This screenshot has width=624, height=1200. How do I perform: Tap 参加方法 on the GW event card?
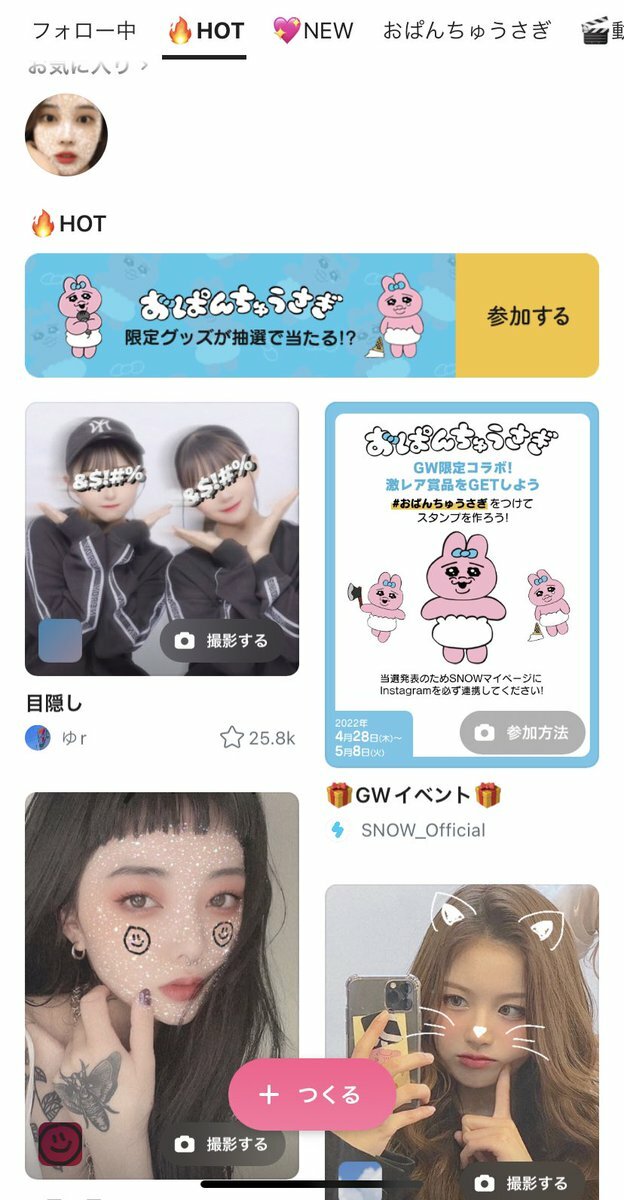coord(522,733)
